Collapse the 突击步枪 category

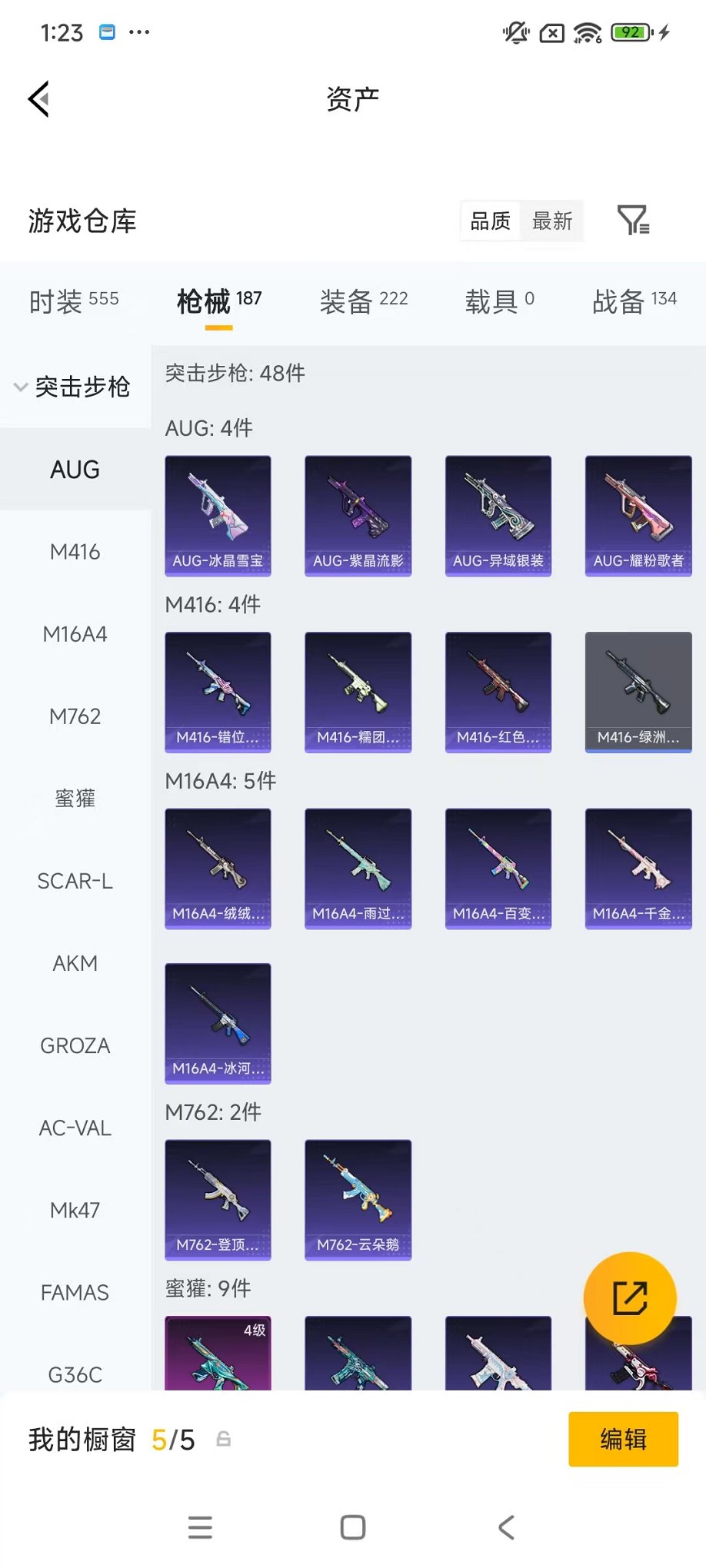pos(74,387)
